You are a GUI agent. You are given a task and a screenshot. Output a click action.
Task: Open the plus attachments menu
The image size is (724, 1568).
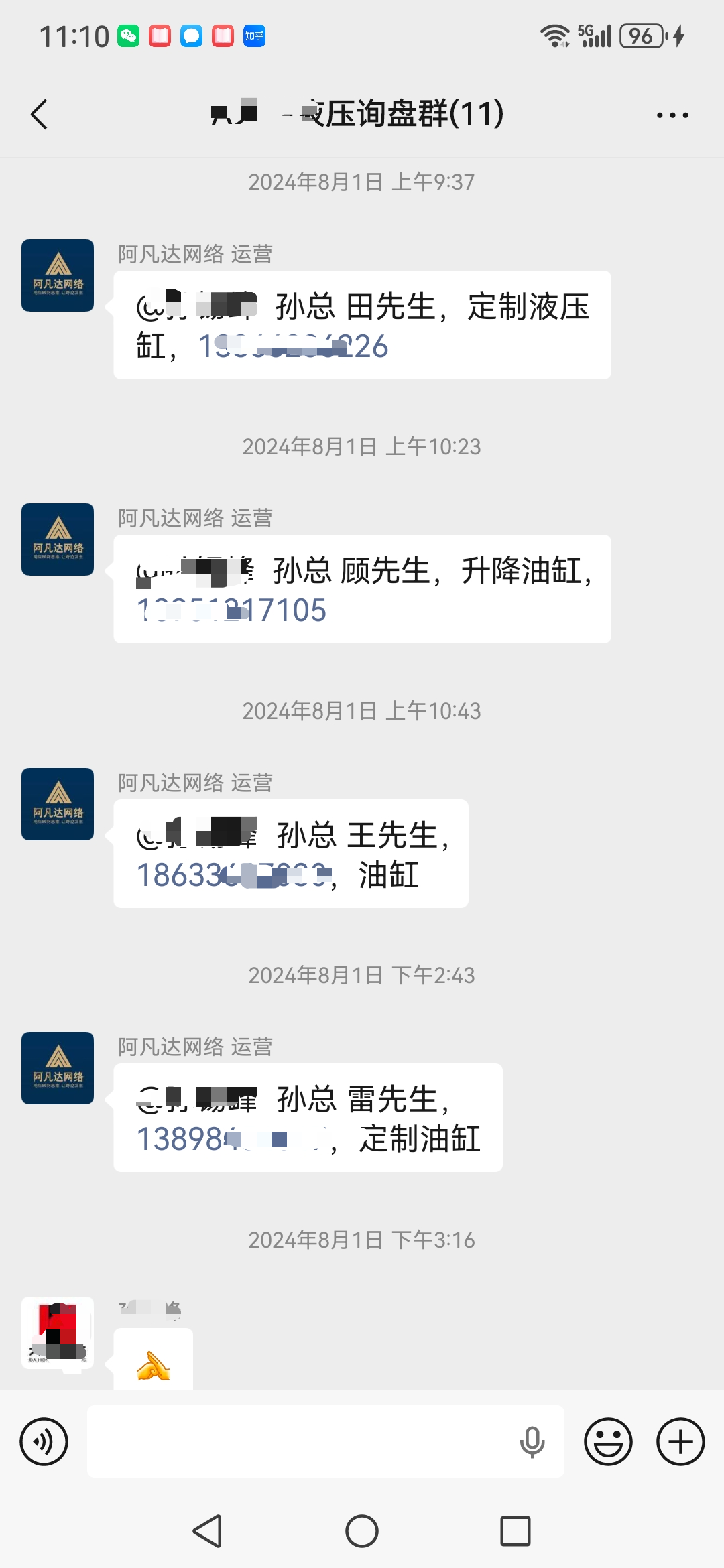[x=680, y=1441]
